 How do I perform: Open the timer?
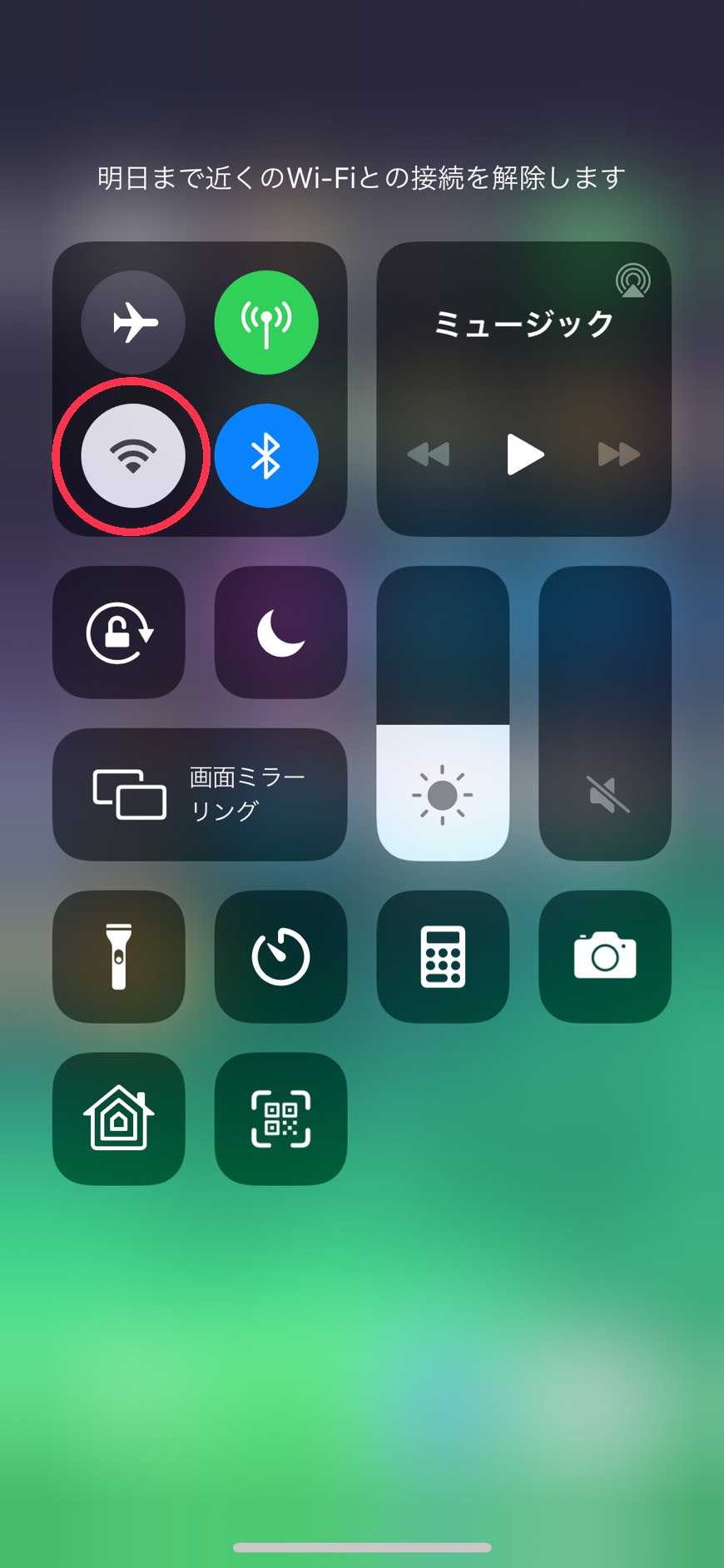pyautogui.click(x=280, y=956)
